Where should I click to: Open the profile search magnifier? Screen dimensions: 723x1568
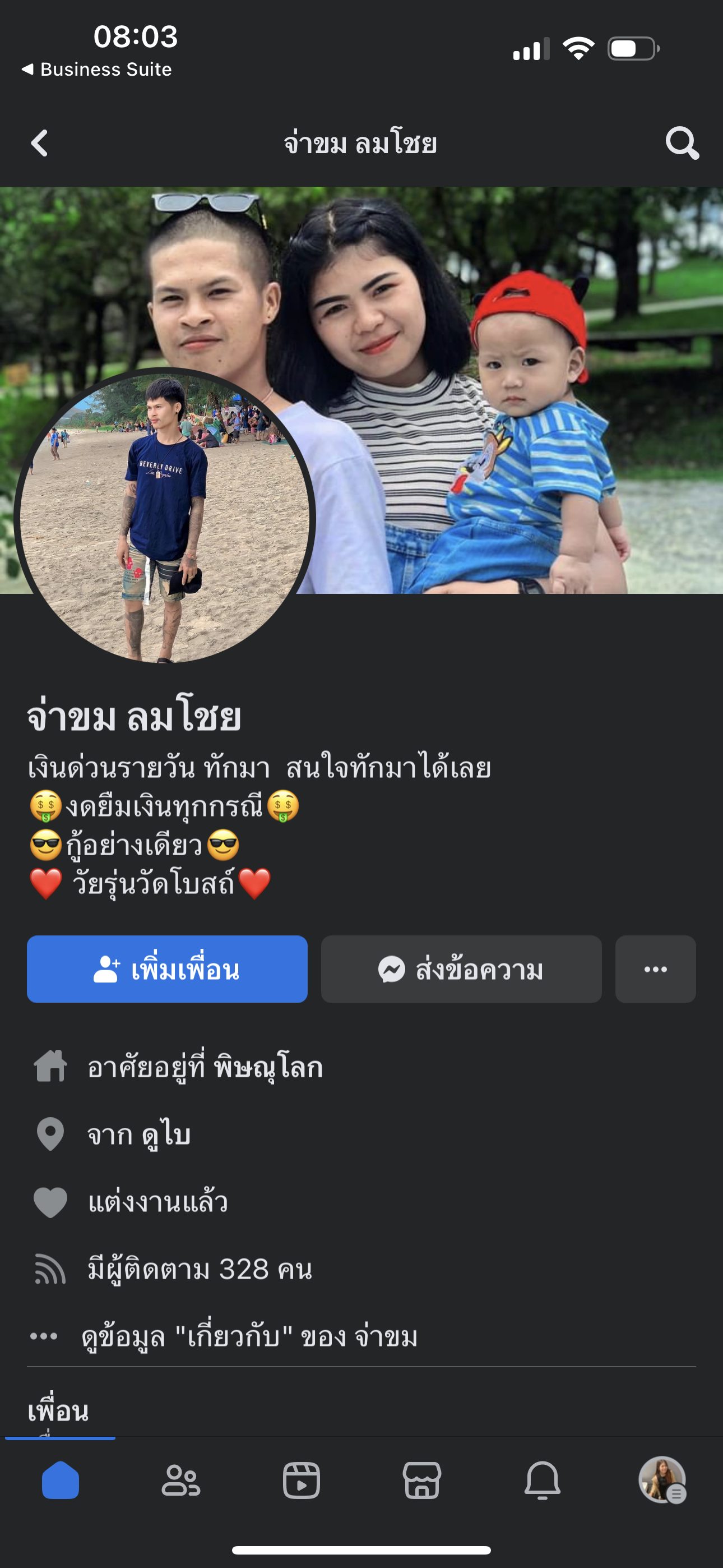pos(682,144)
